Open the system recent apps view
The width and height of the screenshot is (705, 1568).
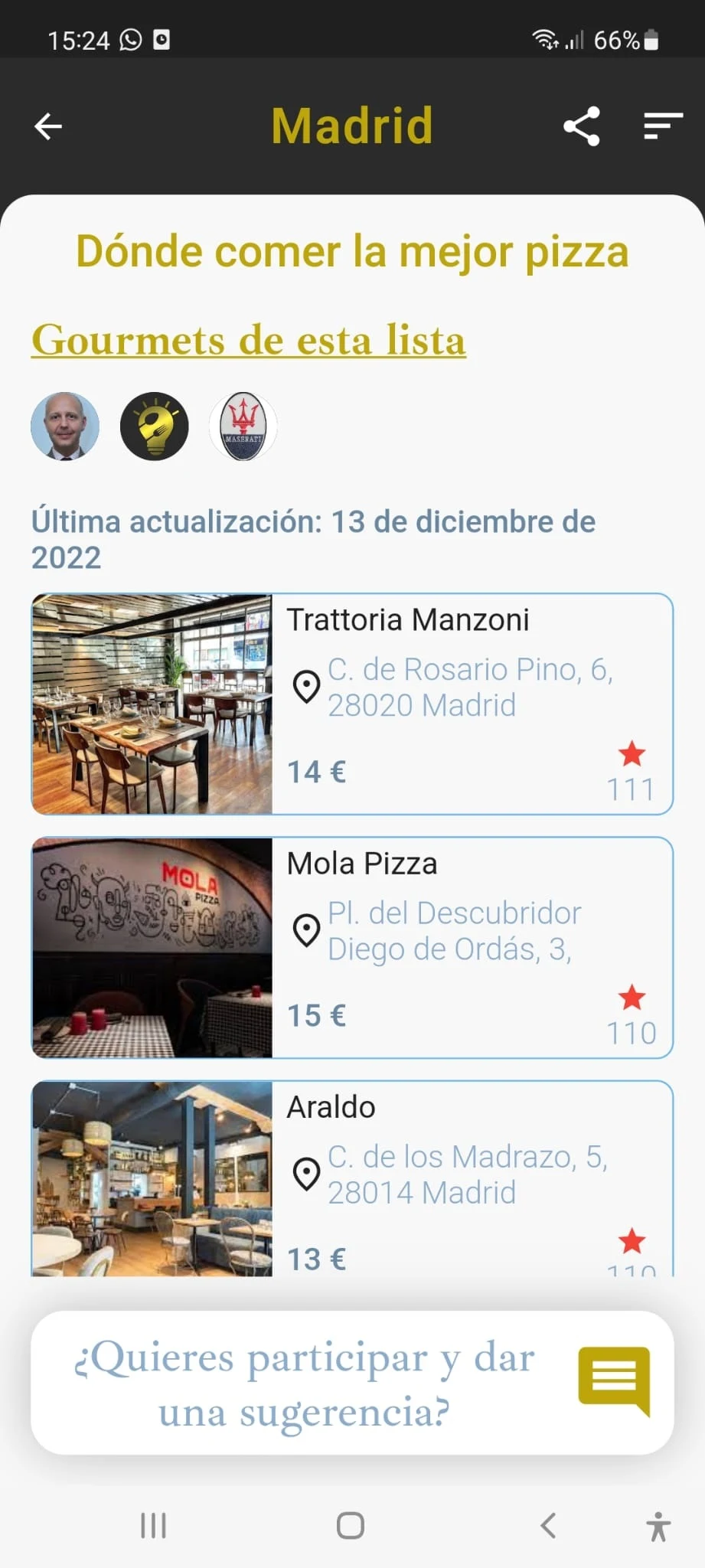[x=153, y=1526]
